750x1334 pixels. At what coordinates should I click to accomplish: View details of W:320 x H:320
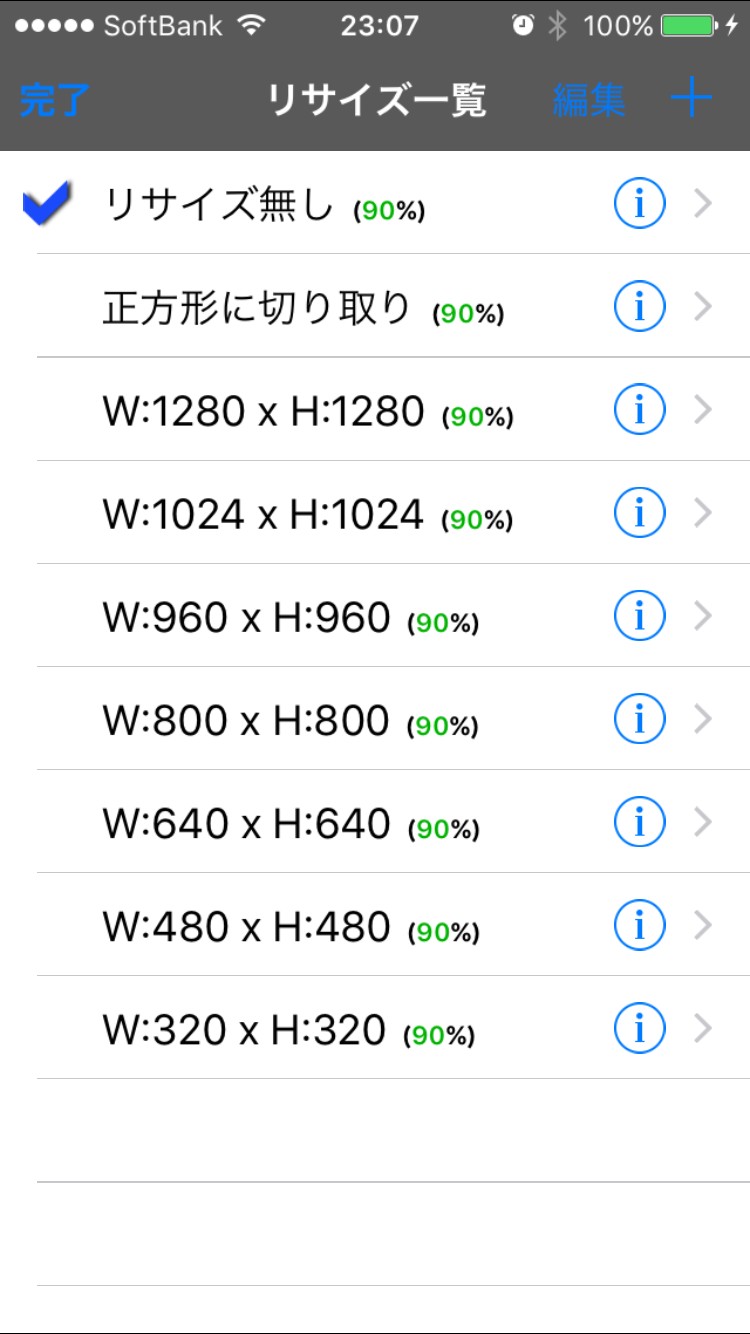639,1030
